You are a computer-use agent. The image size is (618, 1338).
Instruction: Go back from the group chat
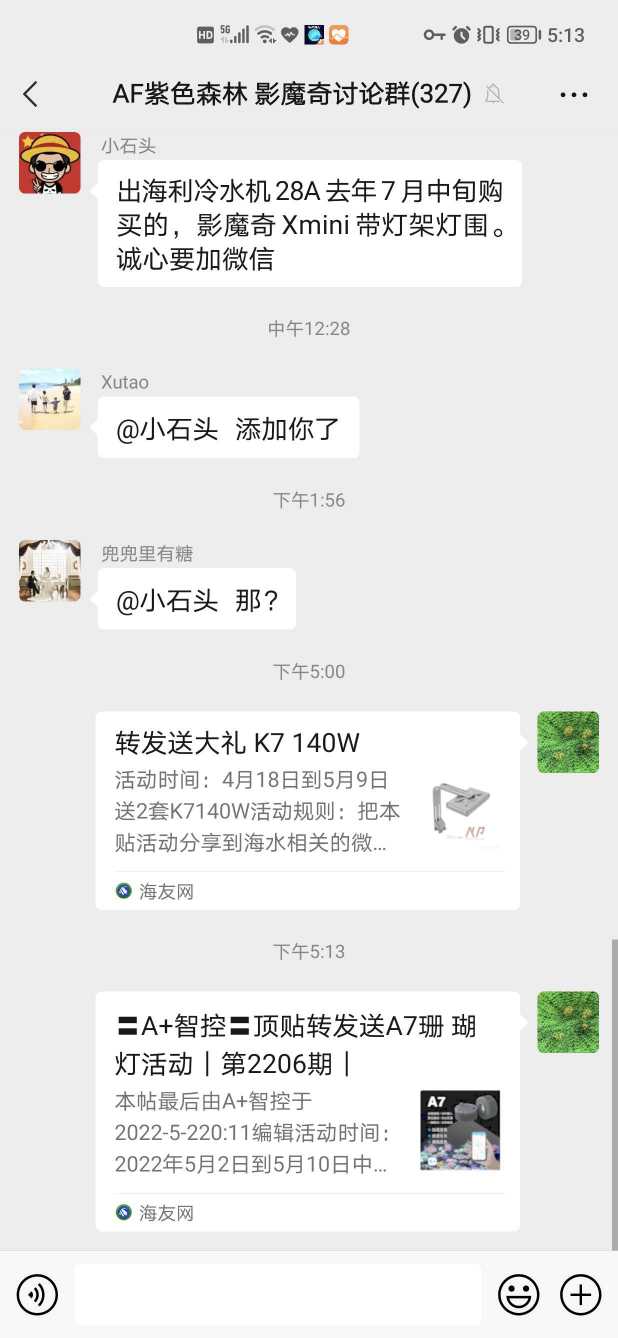coord(30,94)
